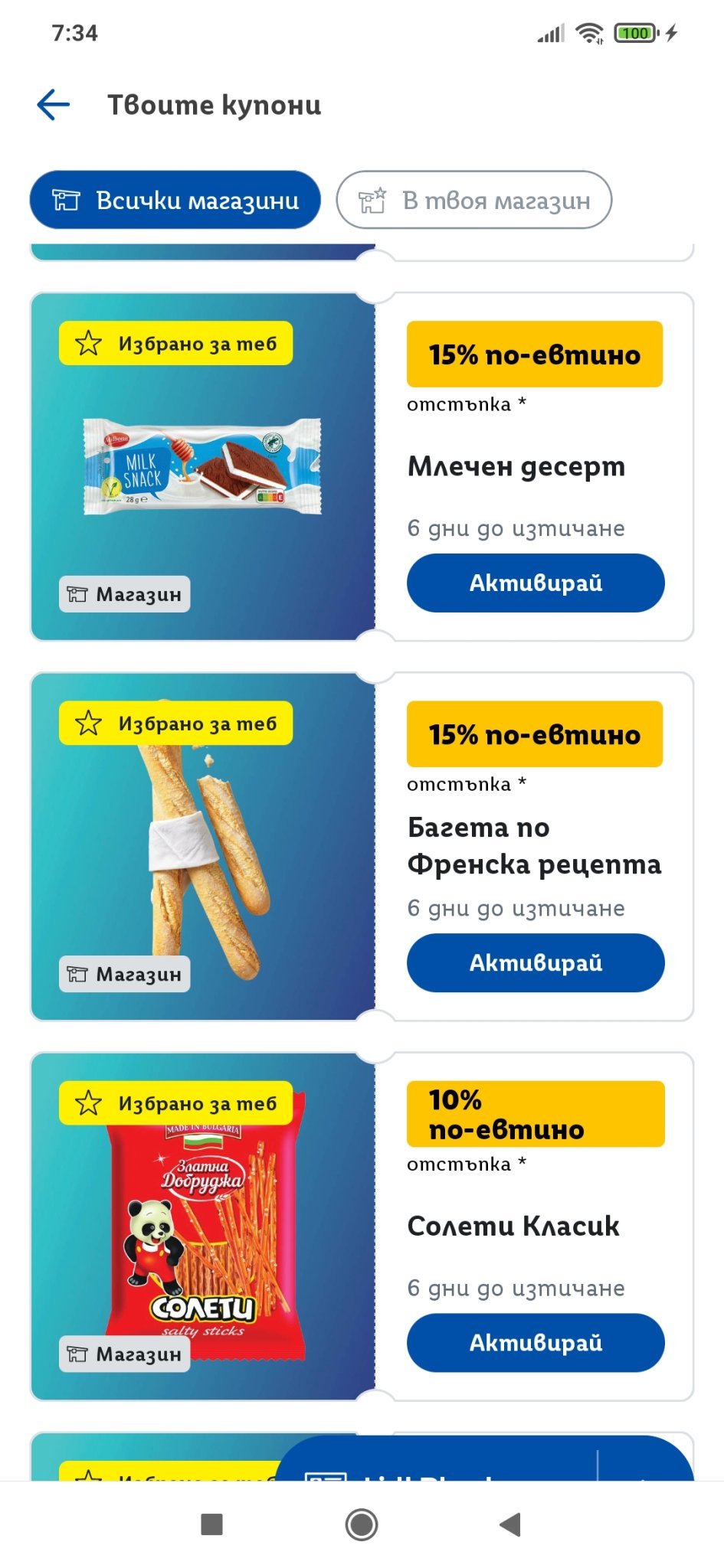Switch to В твоя магазин filter
This screenshot has height=1568, width=724.
point(474,200)
